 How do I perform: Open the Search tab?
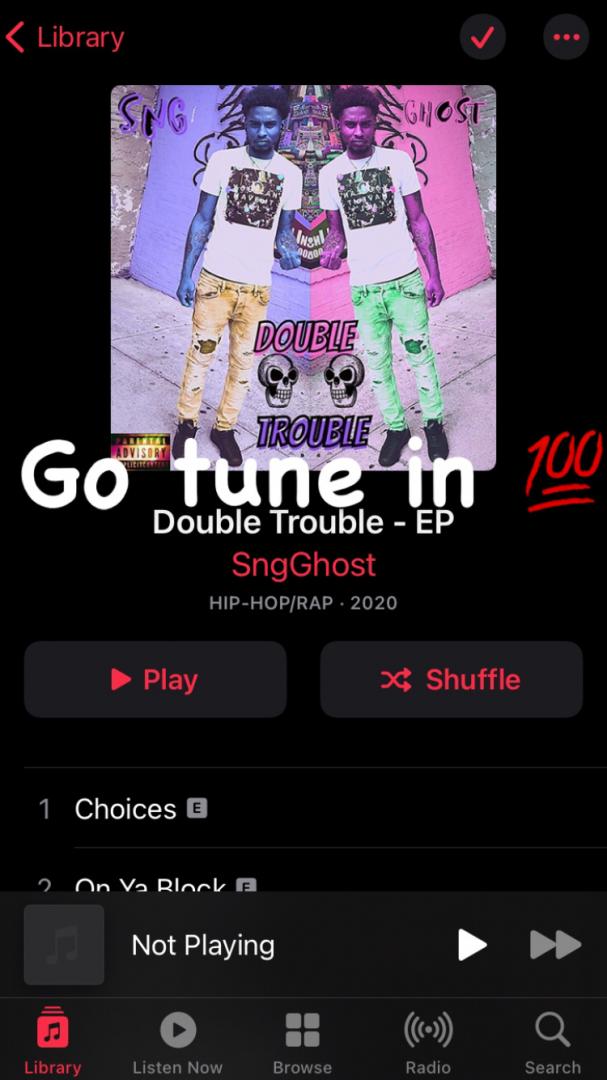[552, 1040]
